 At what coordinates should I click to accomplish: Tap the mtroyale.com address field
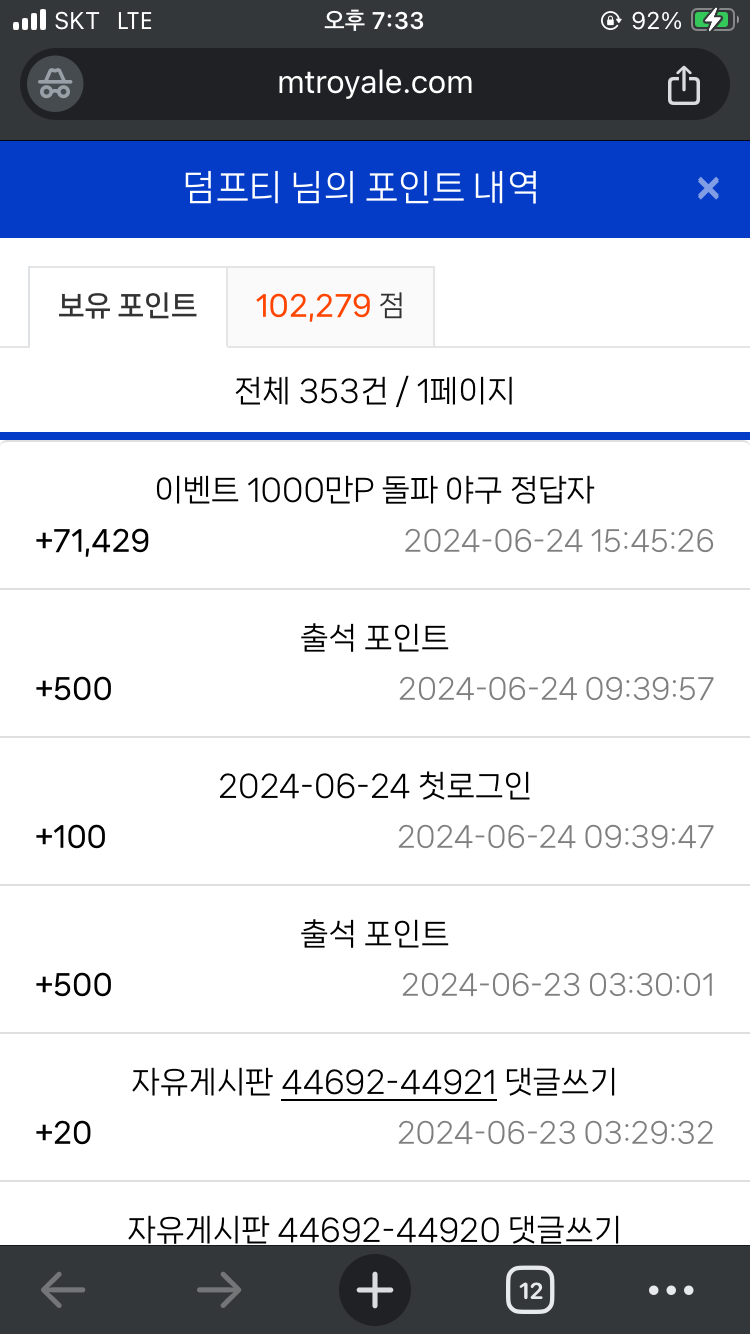[x=375, y=83]
